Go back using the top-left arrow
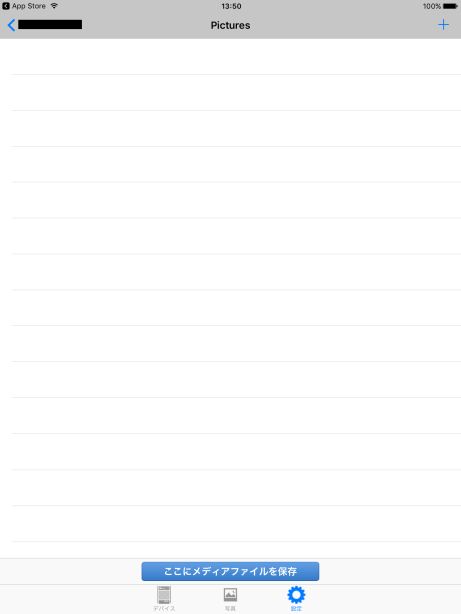The height and width of the screenshot is (614, 461). coord(11,25)
